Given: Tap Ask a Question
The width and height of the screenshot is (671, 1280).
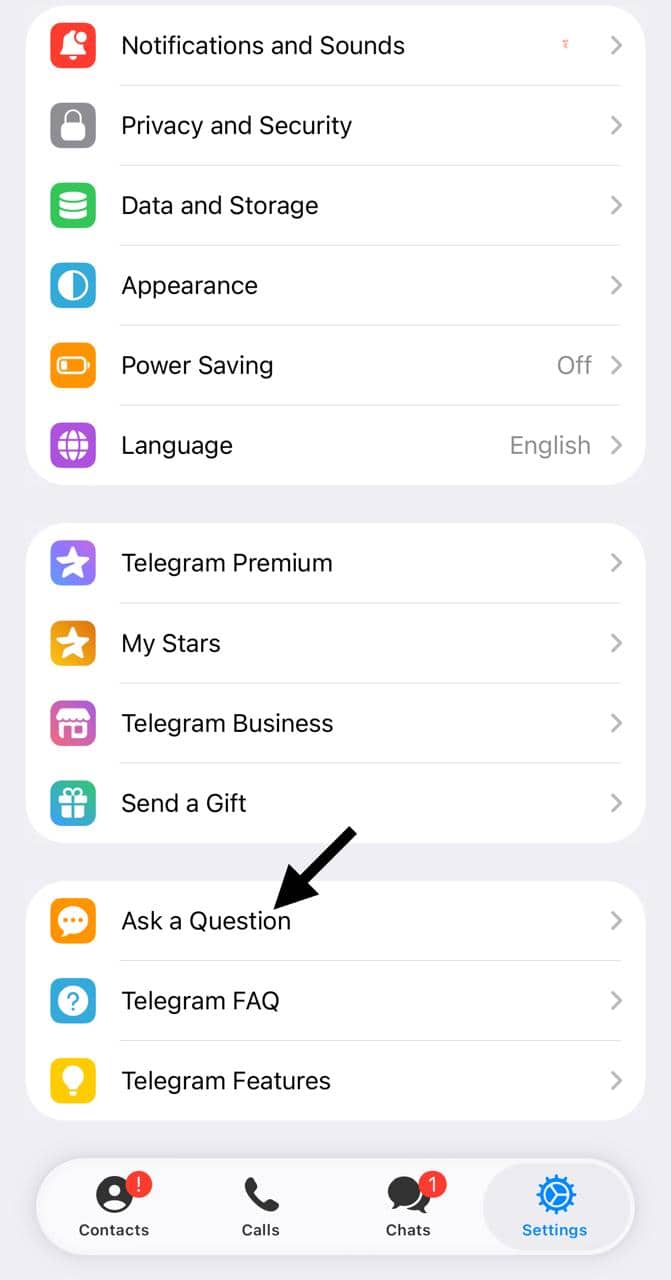Looking at the screenshot, I should (335, 921).
